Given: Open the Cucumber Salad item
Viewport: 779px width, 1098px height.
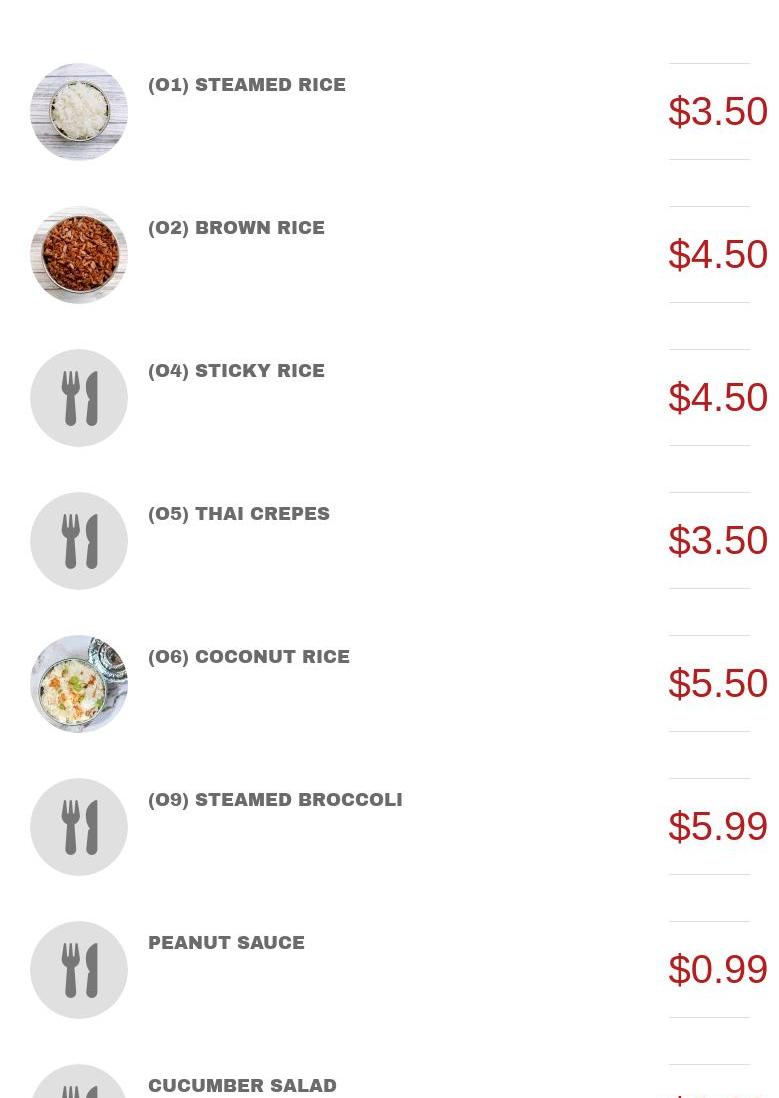Looking at the screenshot, I should click(242, 1085).
